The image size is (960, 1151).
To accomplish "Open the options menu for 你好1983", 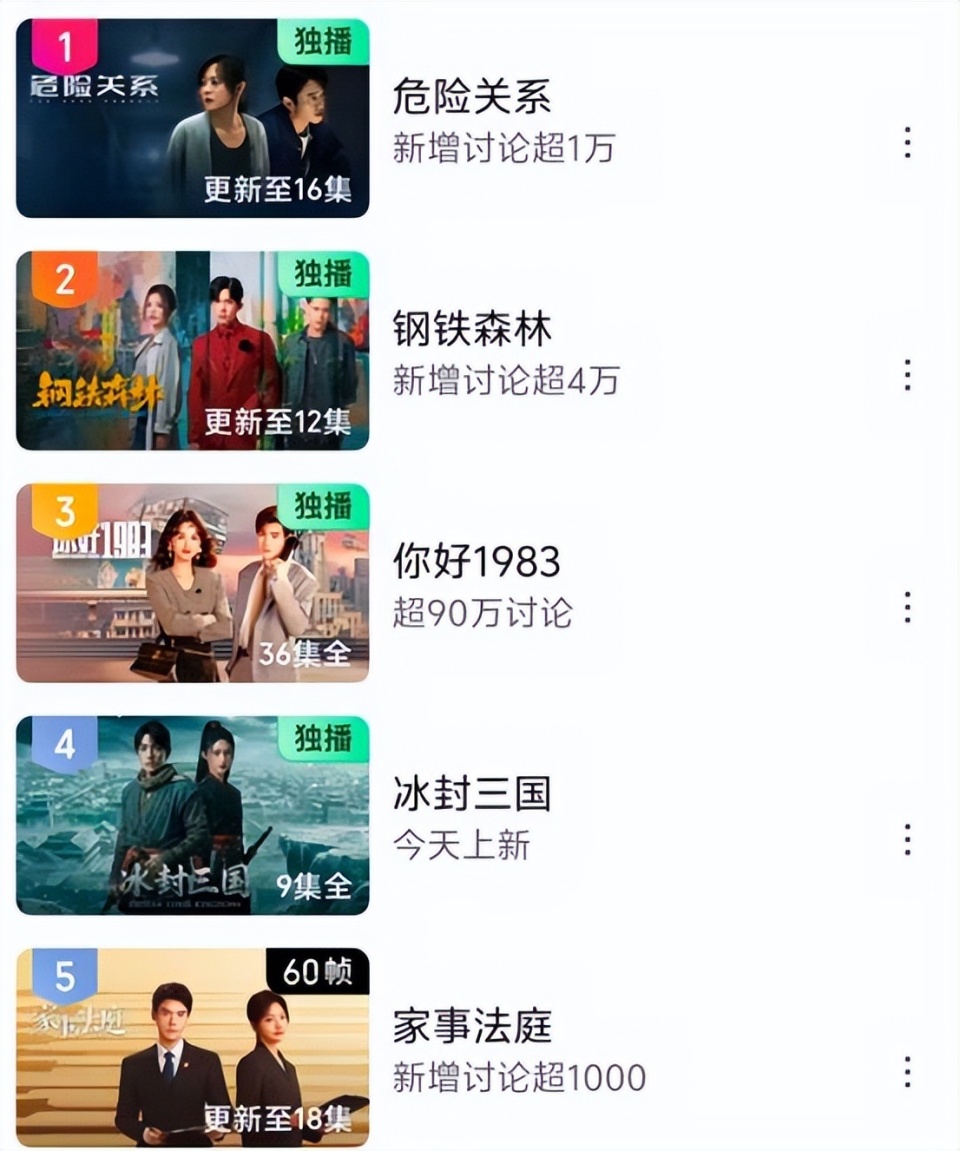I will (x=908, y=606).
